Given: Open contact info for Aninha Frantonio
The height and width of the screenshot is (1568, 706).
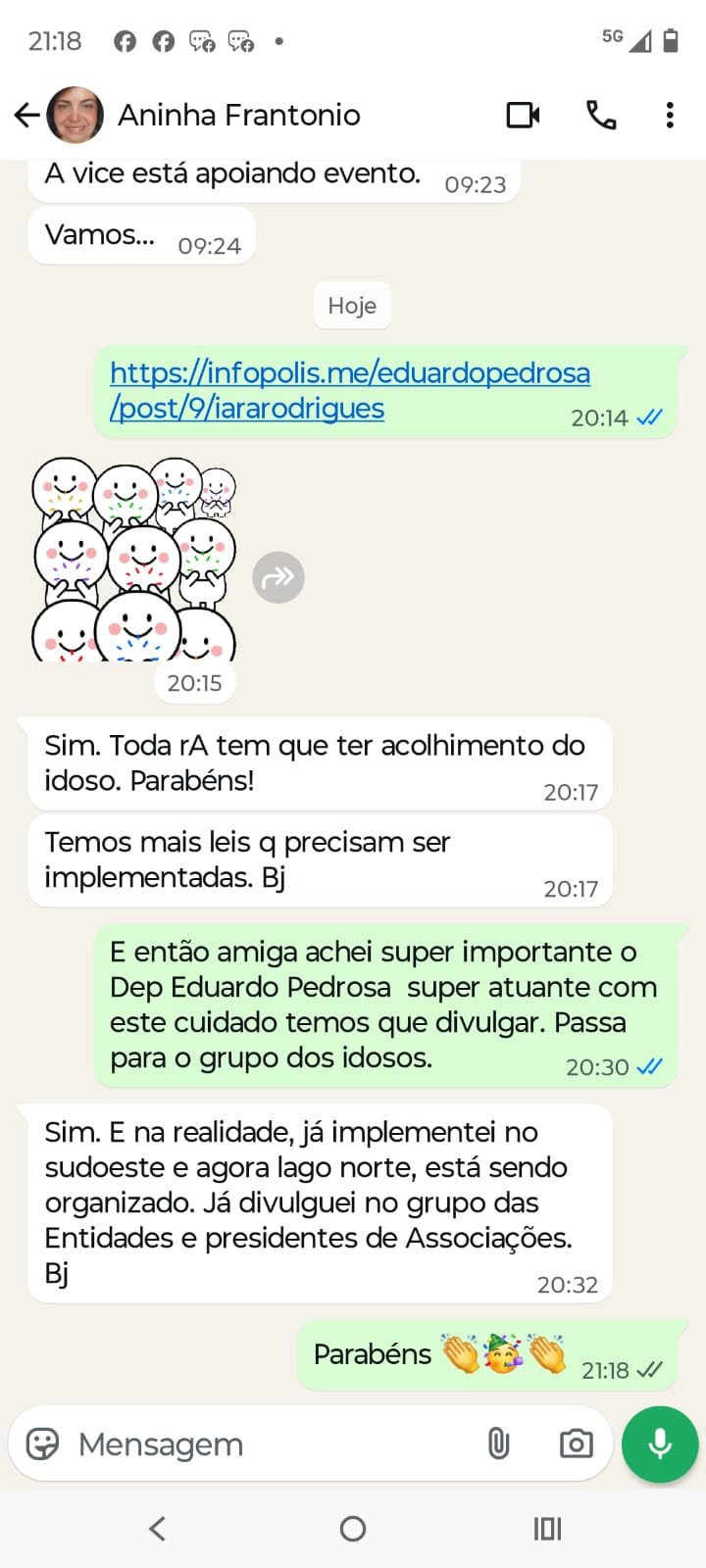Looking at the screenshot, I should (239, 116).
